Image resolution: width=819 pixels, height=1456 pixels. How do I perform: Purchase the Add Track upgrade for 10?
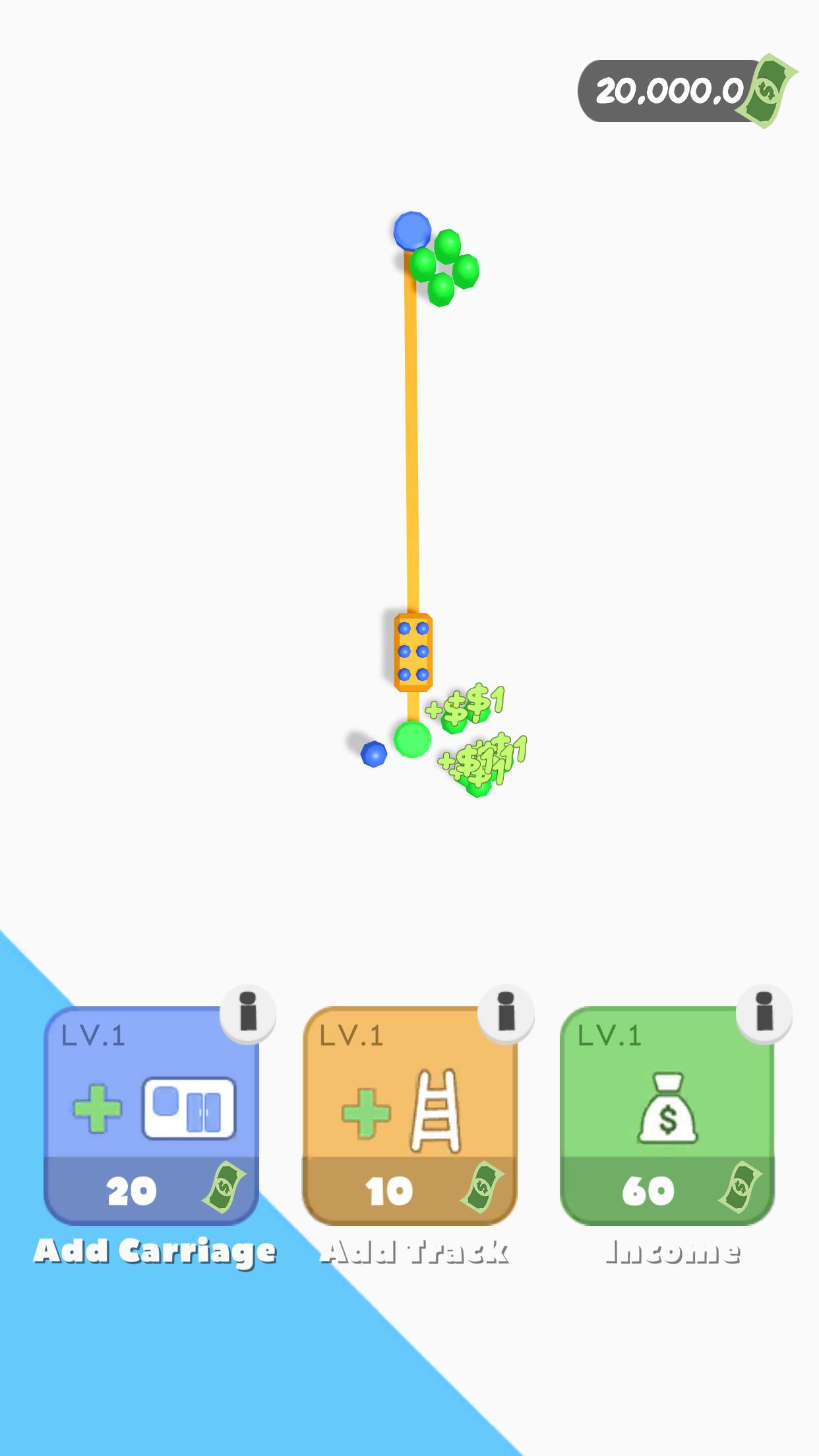409,1116
